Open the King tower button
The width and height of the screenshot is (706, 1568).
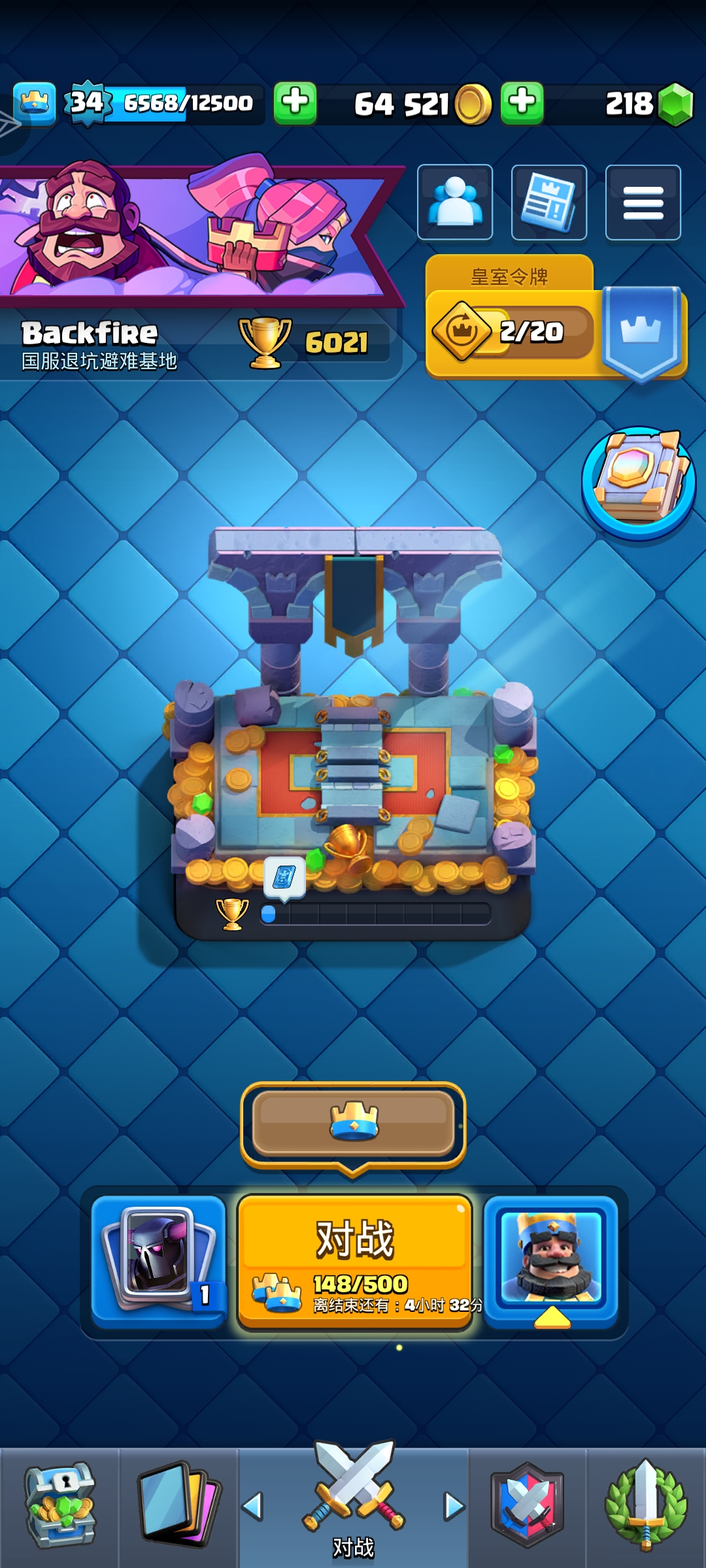click(x=551, y=1261)
